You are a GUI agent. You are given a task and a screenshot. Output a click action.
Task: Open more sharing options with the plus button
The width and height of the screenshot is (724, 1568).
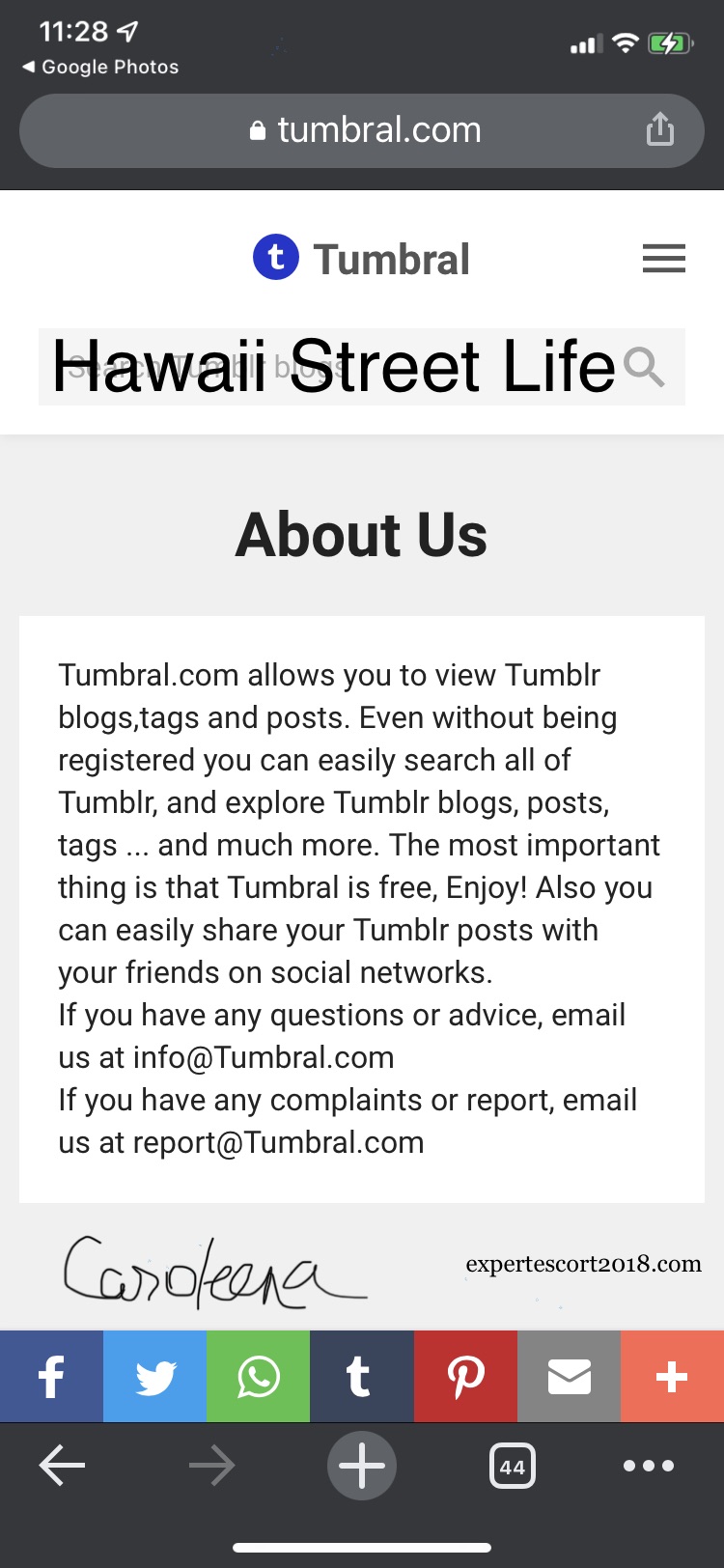tap(672, 1377)
